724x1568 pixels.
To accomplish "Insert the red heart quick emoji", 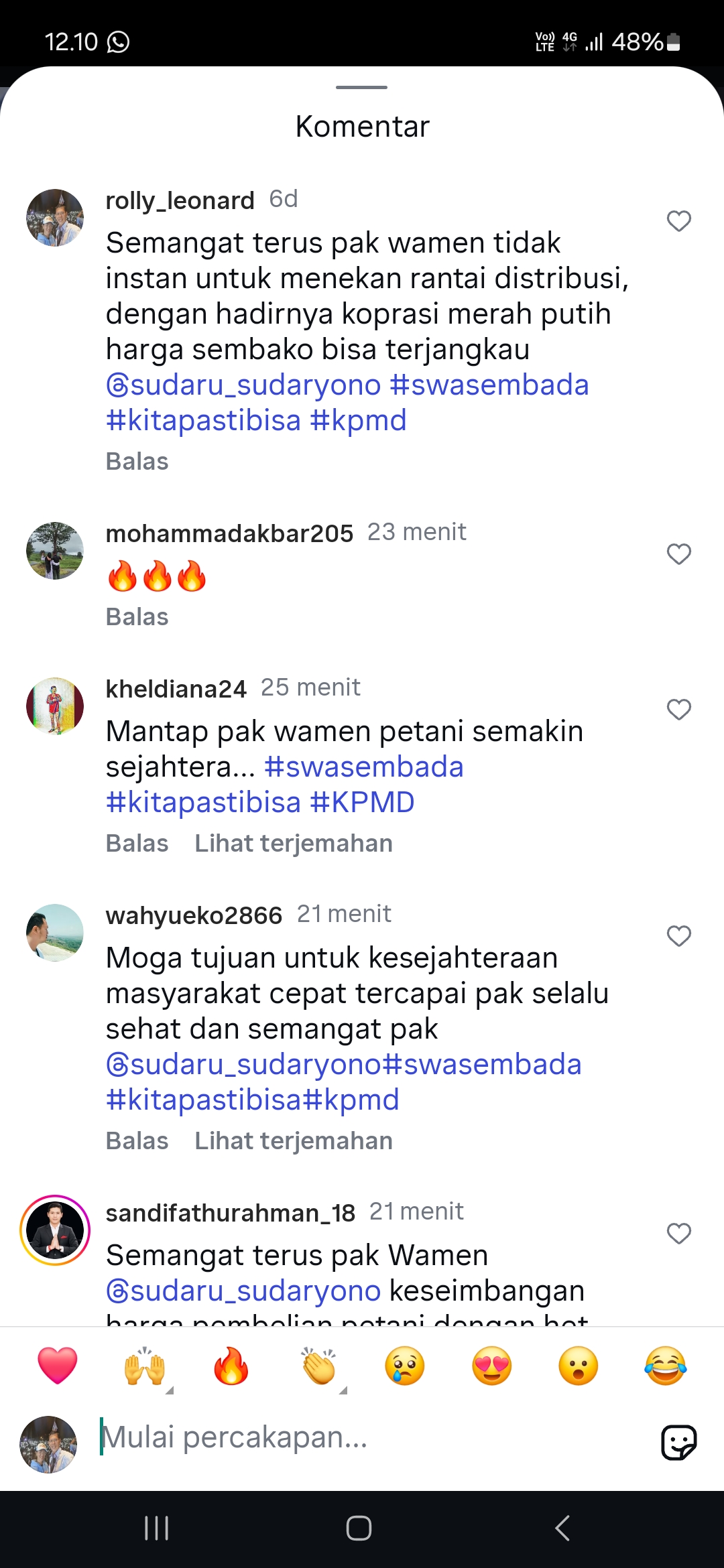I will 58,1365.
